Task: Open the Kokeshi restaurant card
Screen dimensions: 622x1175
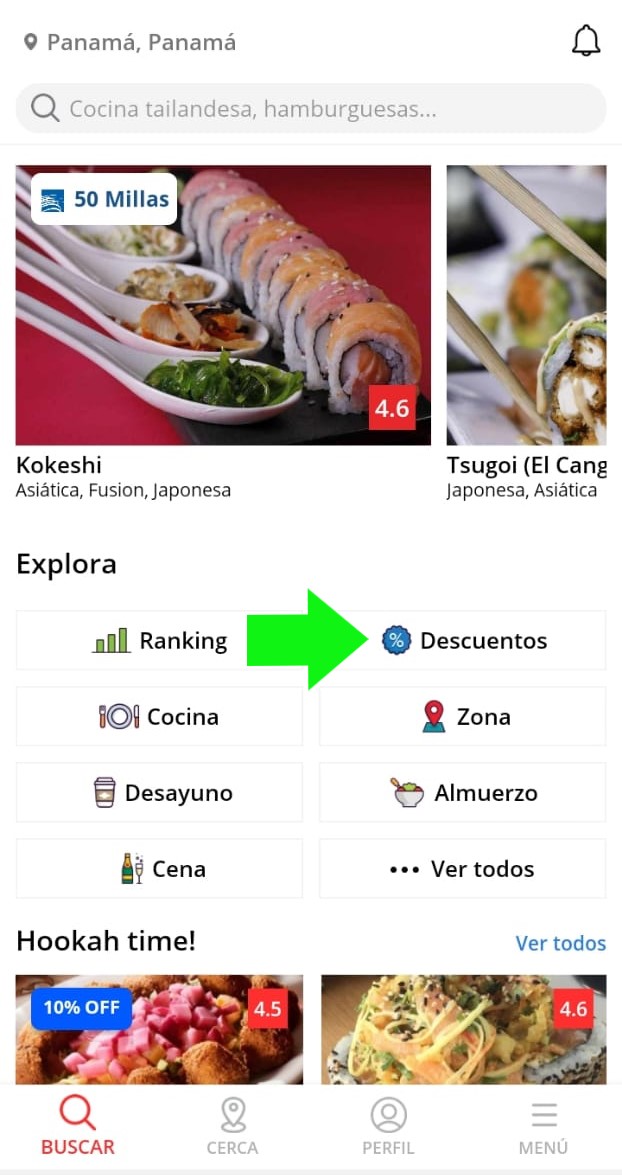Action: (x=223, y=305)
